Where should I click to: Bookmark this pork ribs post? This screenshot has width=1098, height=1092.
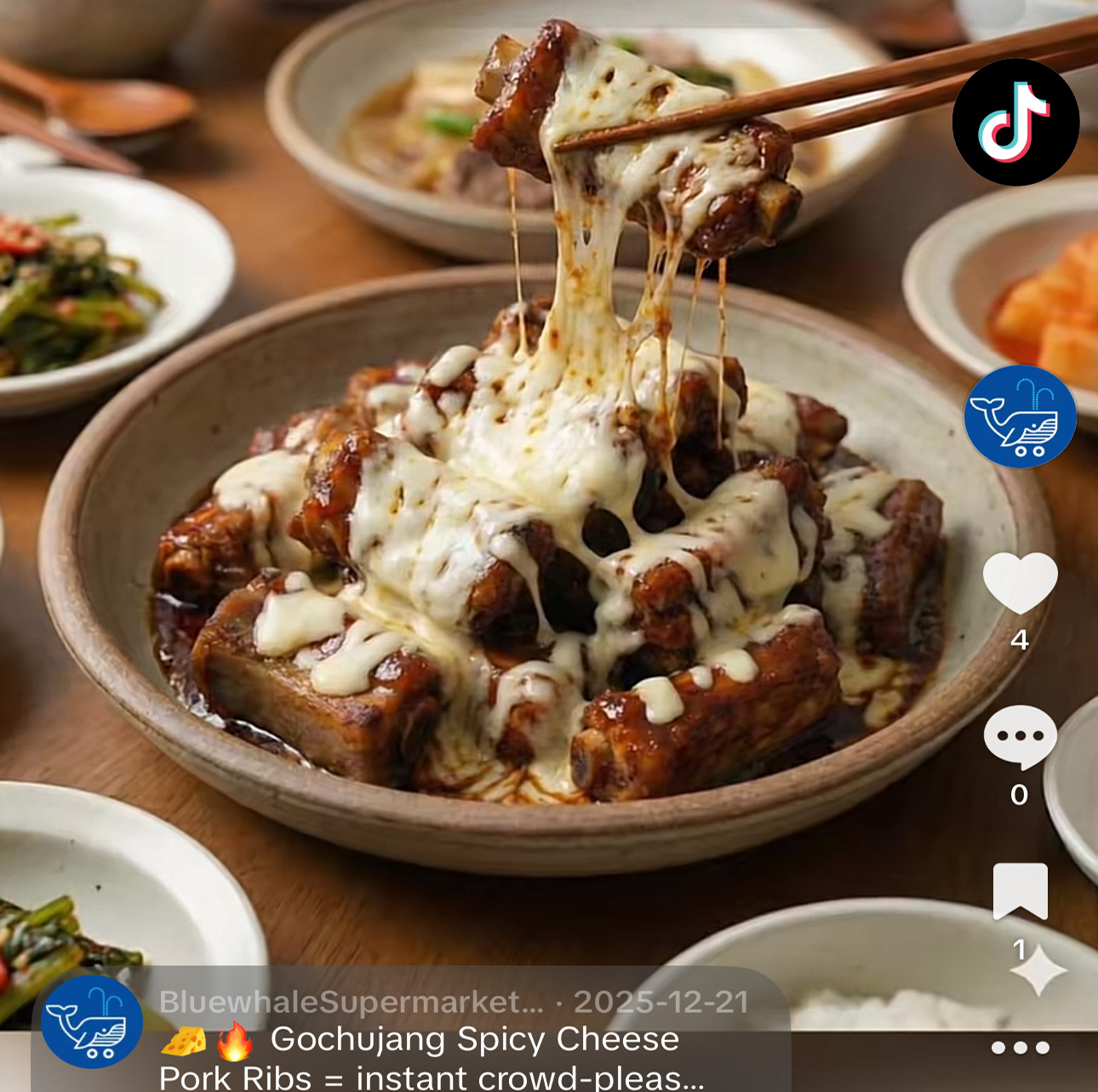tap(1020, 890)
